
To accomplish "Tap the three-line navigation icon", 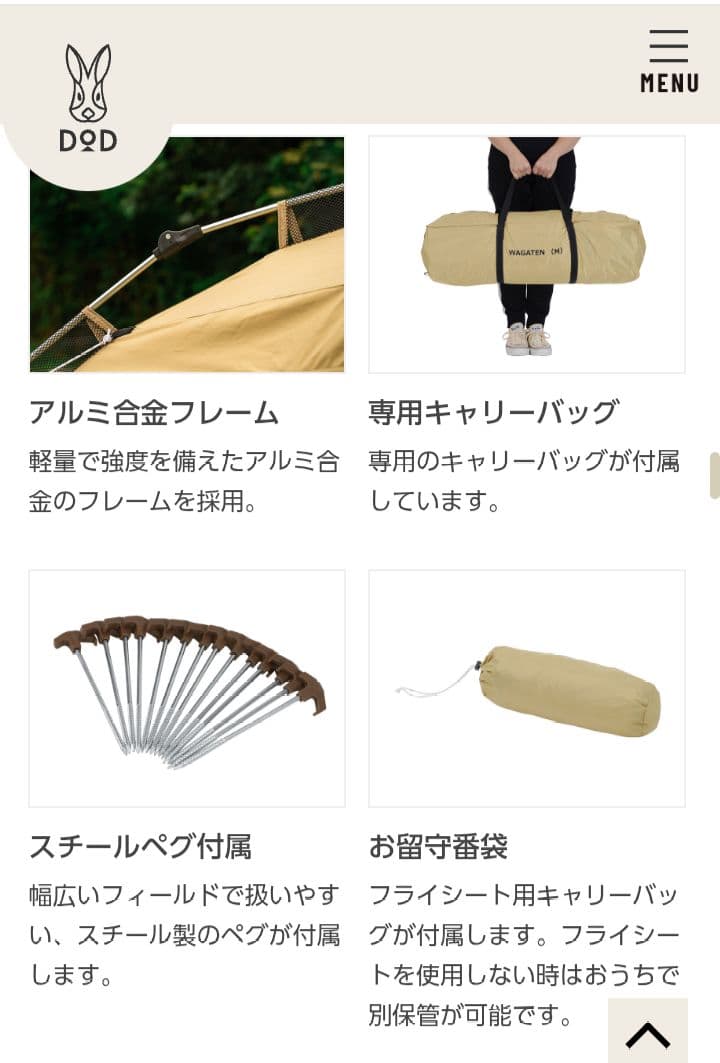I will tap(668, 48).
